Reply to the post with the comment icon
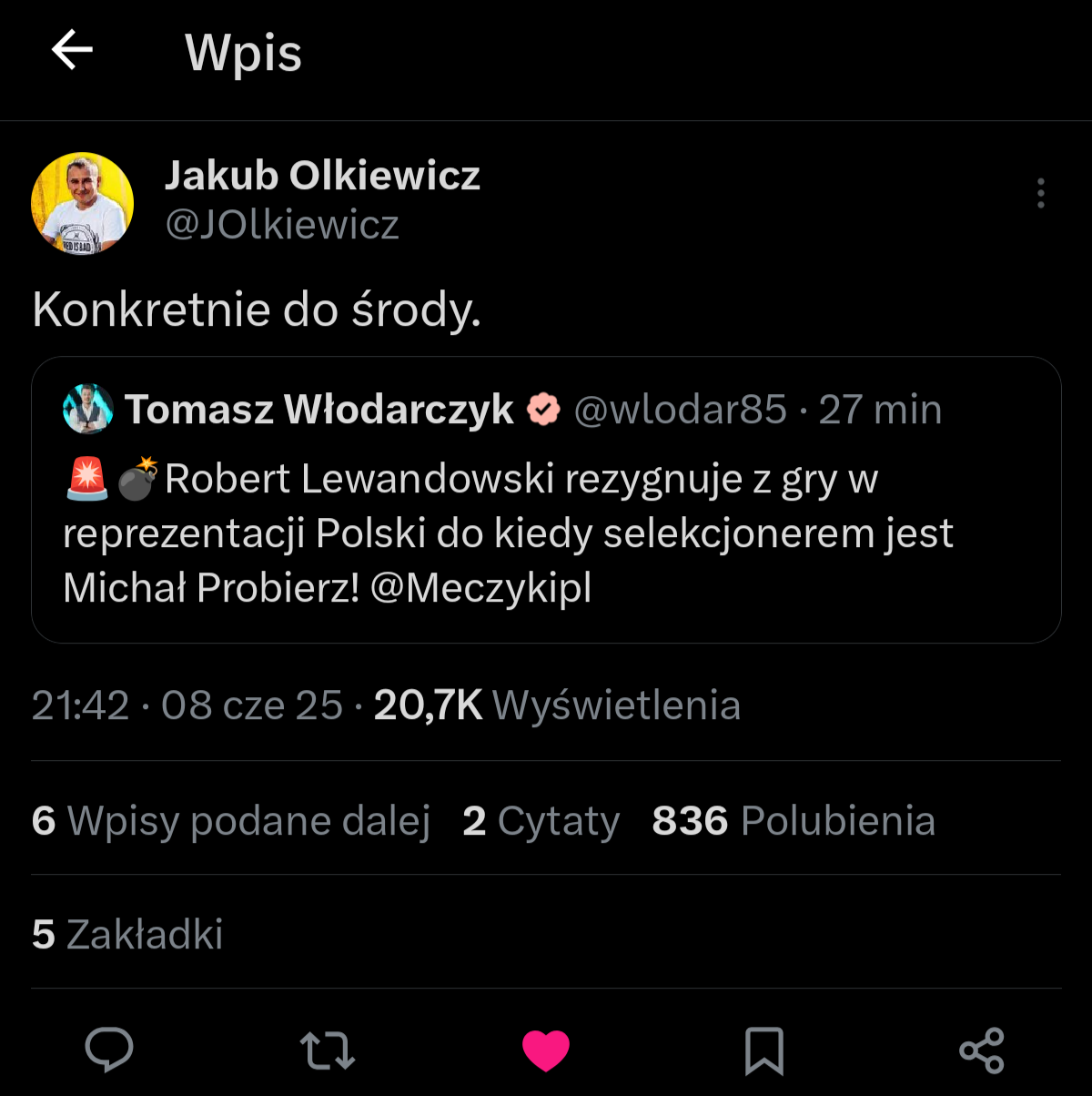The image size is (1092, 1096). coord(109,1050)
